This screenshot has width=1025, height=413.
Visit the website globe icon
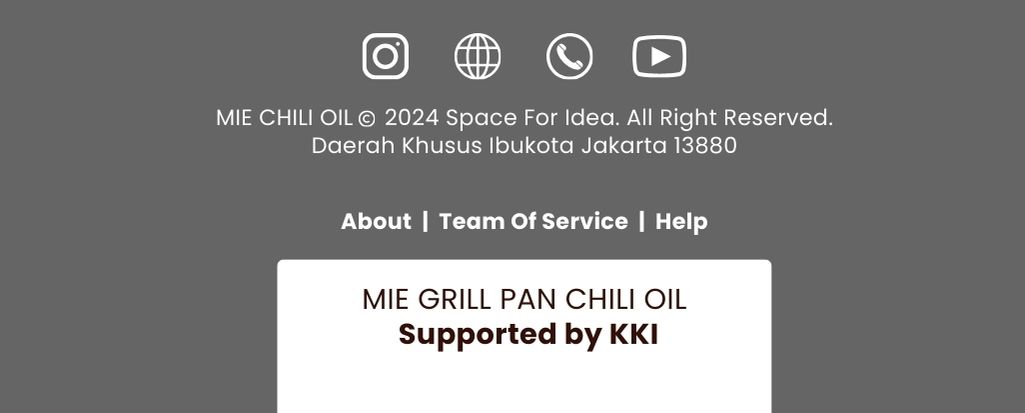click(477, 56)
